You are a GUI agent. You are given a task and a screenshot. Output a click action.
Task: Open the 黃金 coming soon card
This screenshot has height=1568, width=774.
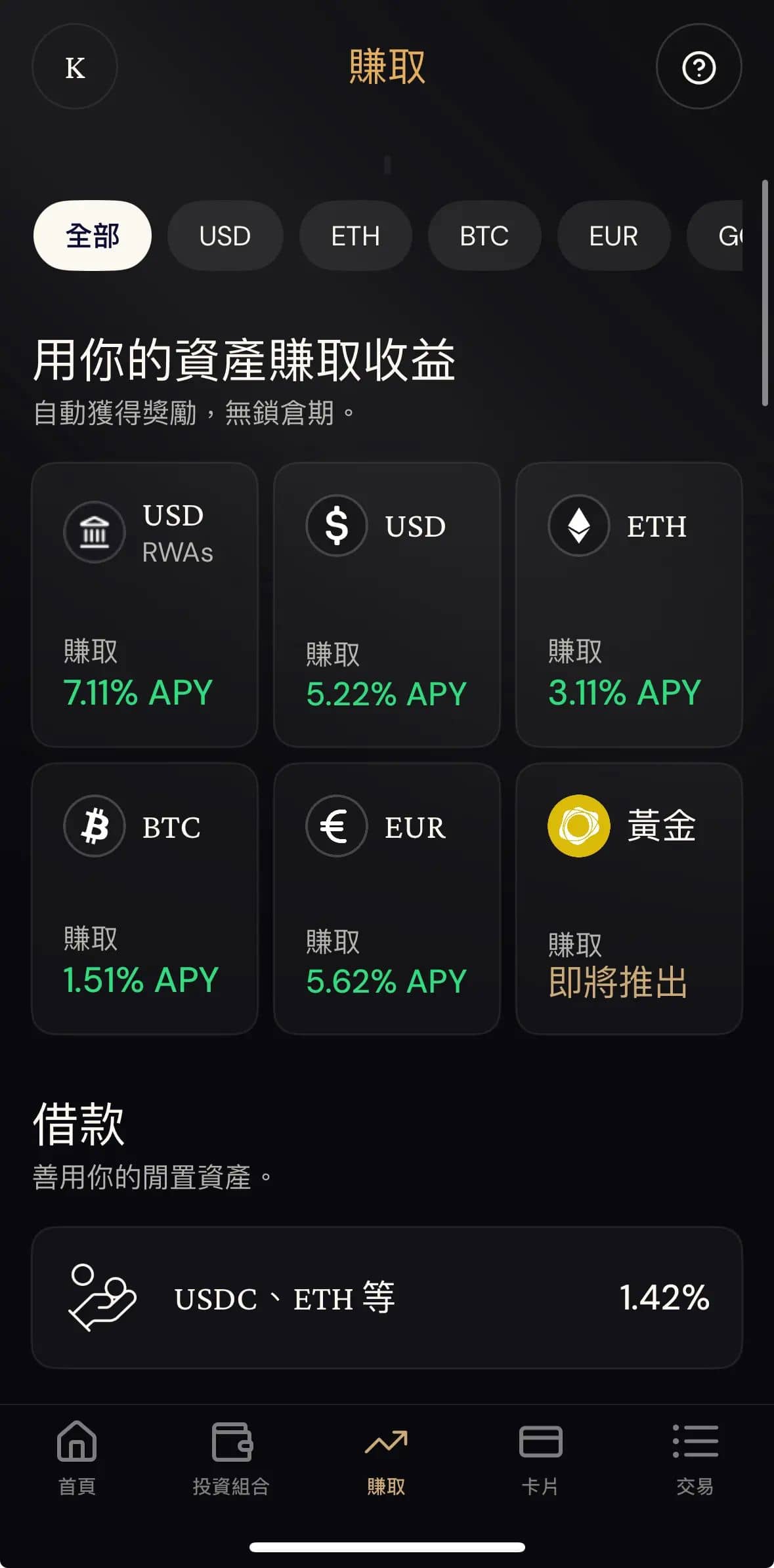coord(629,899)
